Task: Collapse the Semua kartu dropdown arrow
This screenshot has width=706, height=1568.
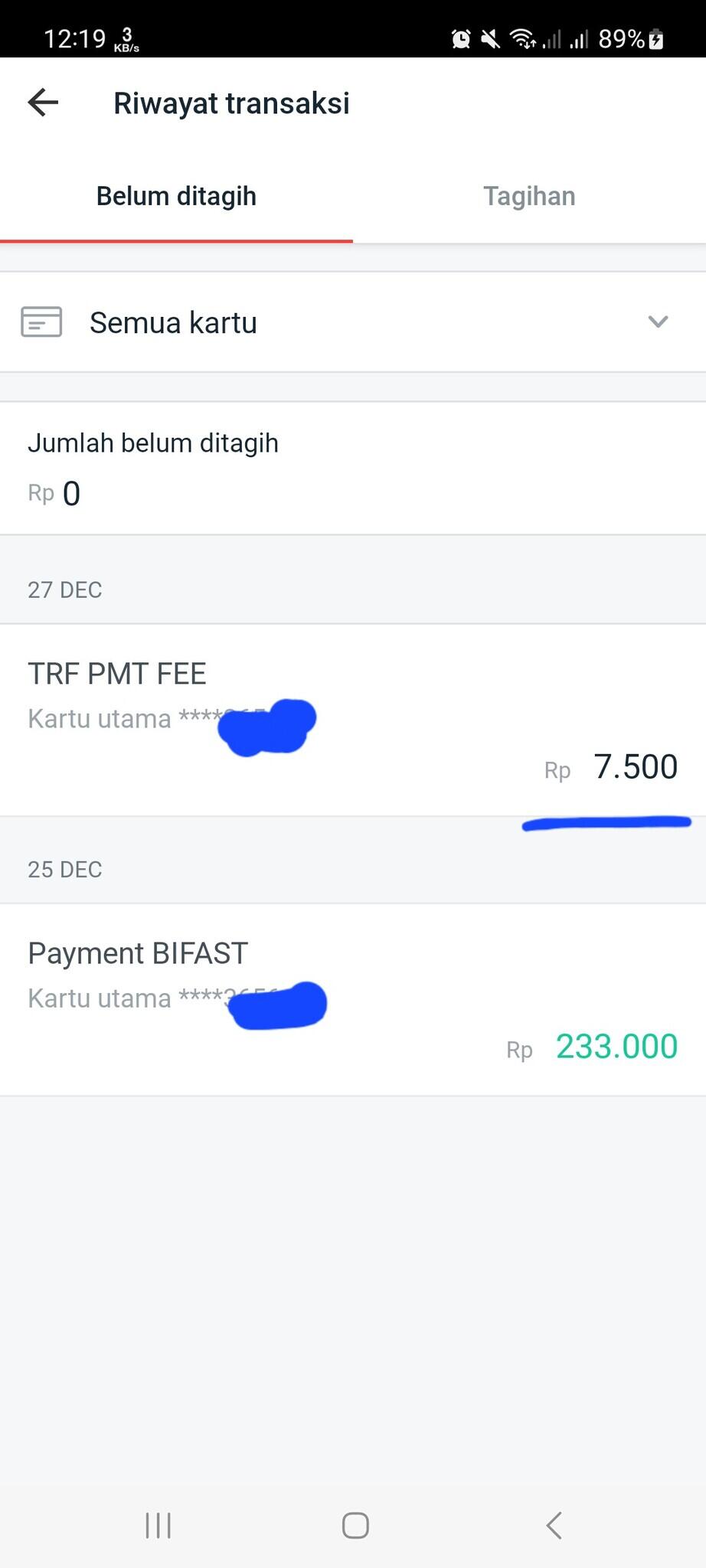Action: pos(657,322)
